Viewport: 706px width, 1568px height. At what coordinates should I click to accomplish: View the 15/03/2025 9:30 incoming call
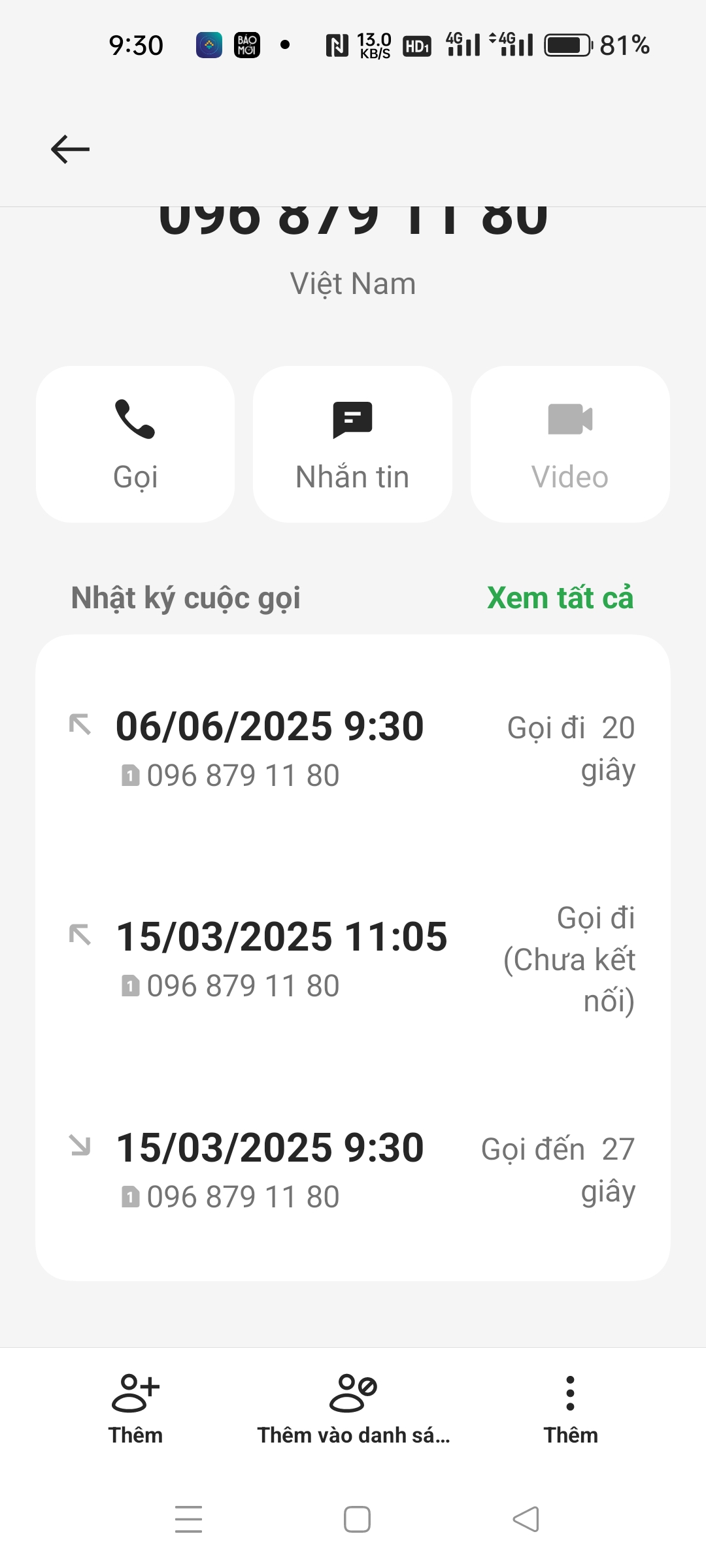353,1169
